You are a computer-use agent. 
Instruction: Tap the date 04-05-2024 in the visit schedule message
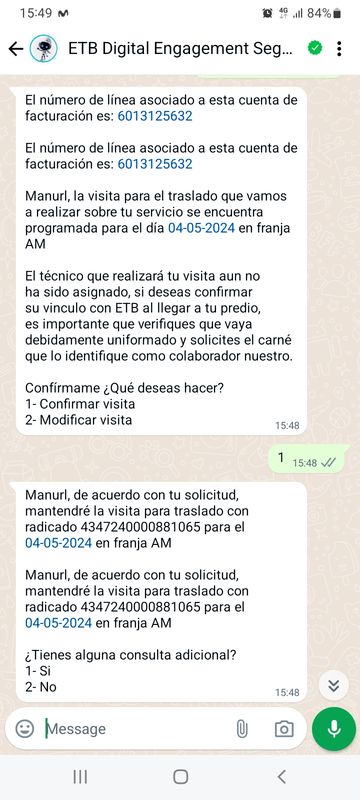pyautogui.click(x=201, y=228)
